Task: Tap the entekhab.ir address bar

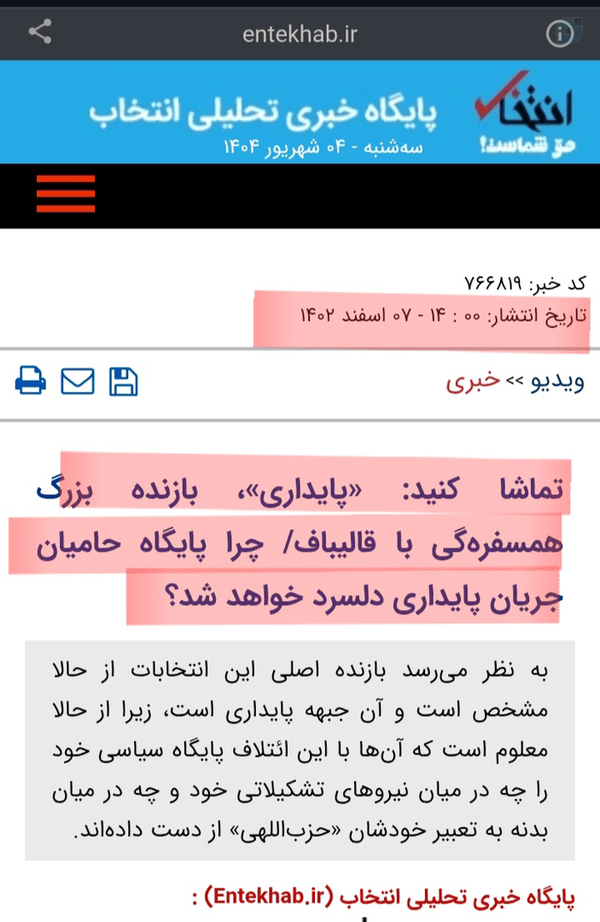Action: (x=300, y=34)
